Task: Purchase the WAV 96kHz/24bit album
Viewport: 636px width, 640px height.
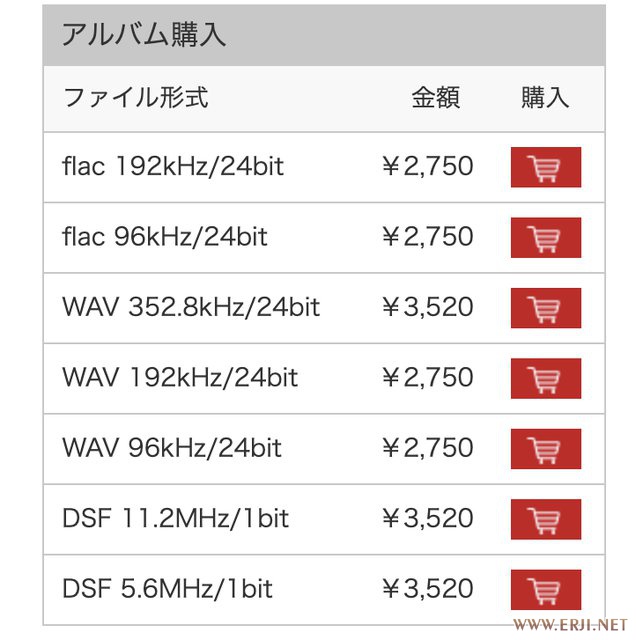Action: pyautogui.click(x=545, y=449)
